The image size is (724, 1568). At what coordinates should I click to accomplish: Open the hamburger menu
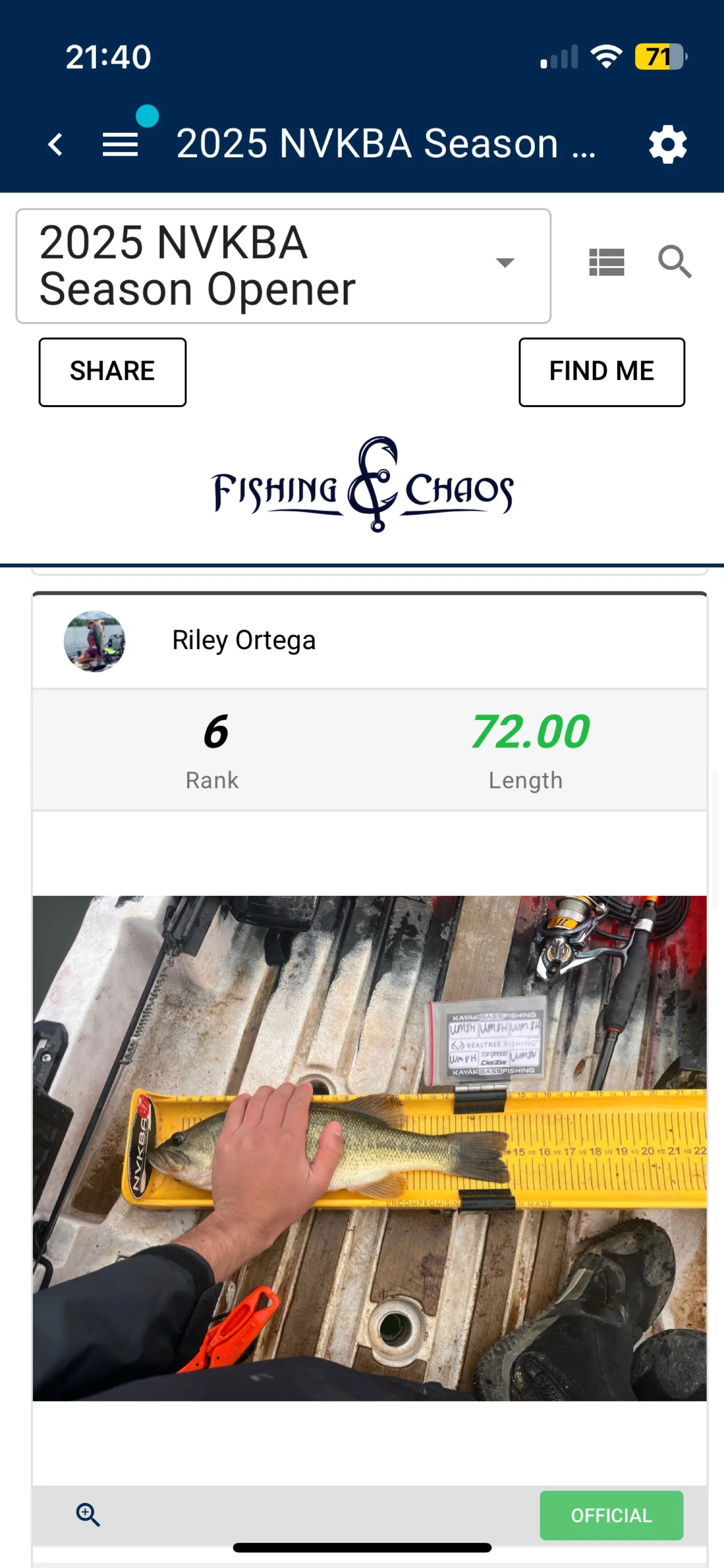click(120, 145)
